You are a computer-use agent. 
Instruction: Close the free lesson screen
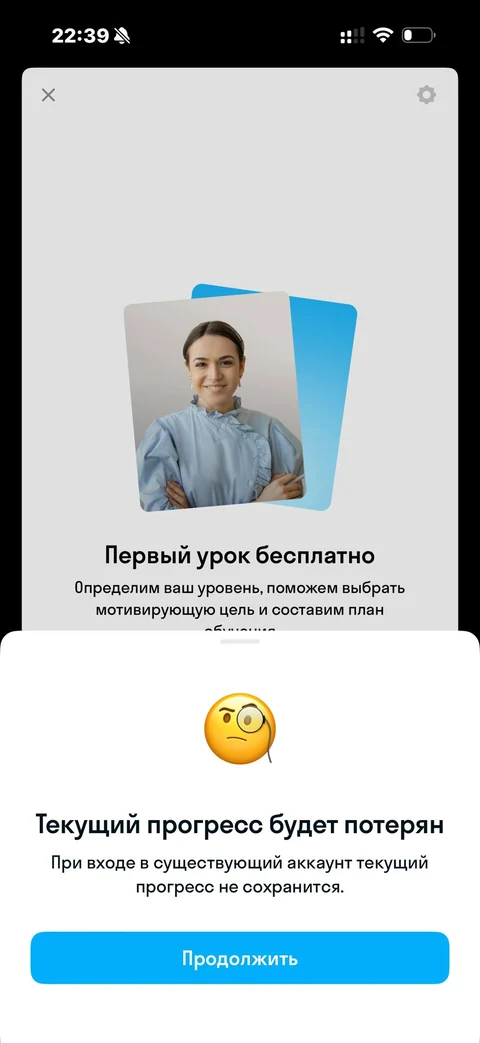coord(48,95)
